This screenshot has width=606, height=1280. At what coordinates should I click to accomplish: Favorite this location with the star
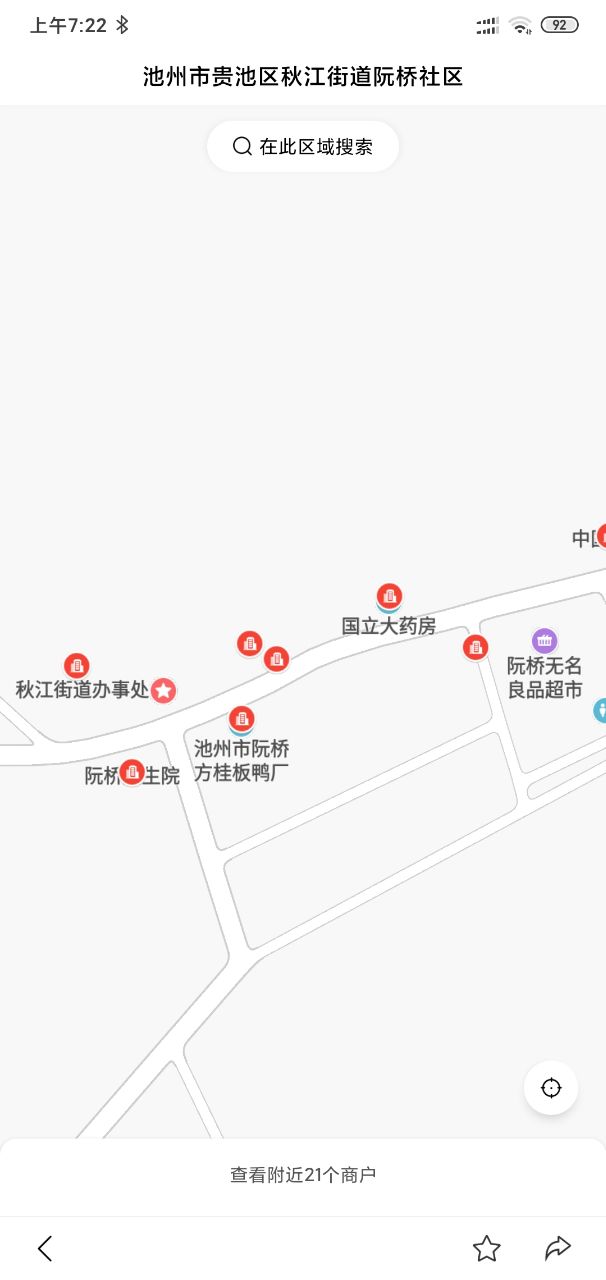tap(487, 1248)
